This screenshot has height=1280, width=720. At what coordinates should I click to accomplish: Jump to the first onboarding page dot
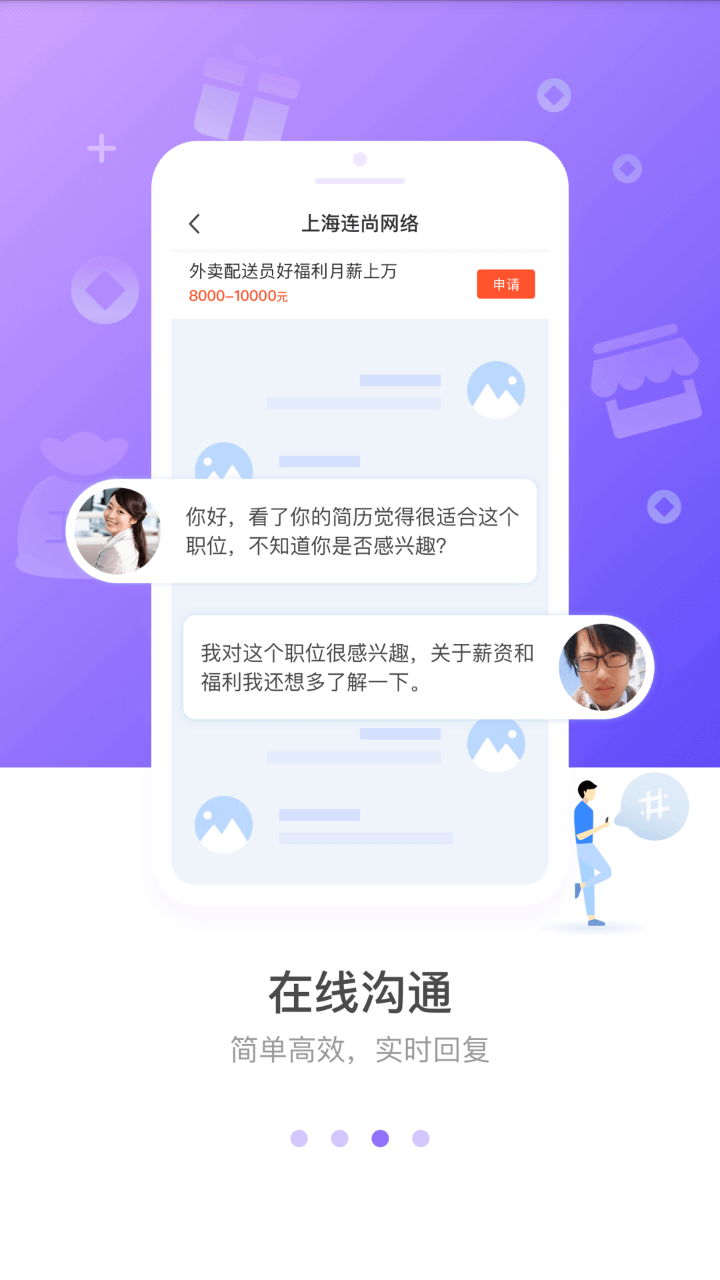pyautogui.click(x=299, y=1138)
